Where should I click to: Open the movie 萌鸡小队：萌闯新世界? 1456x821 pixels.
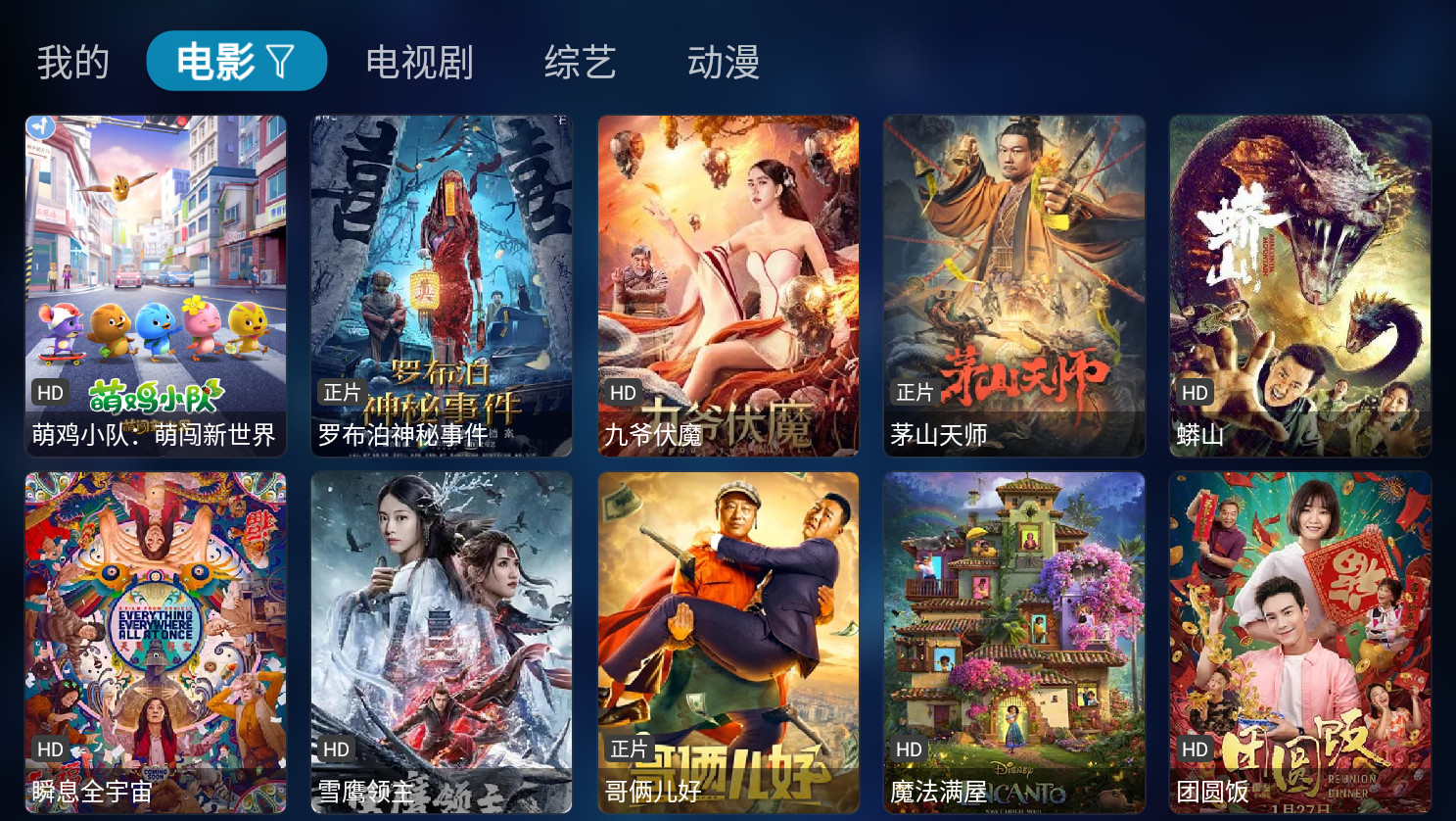tap(156, 285)
